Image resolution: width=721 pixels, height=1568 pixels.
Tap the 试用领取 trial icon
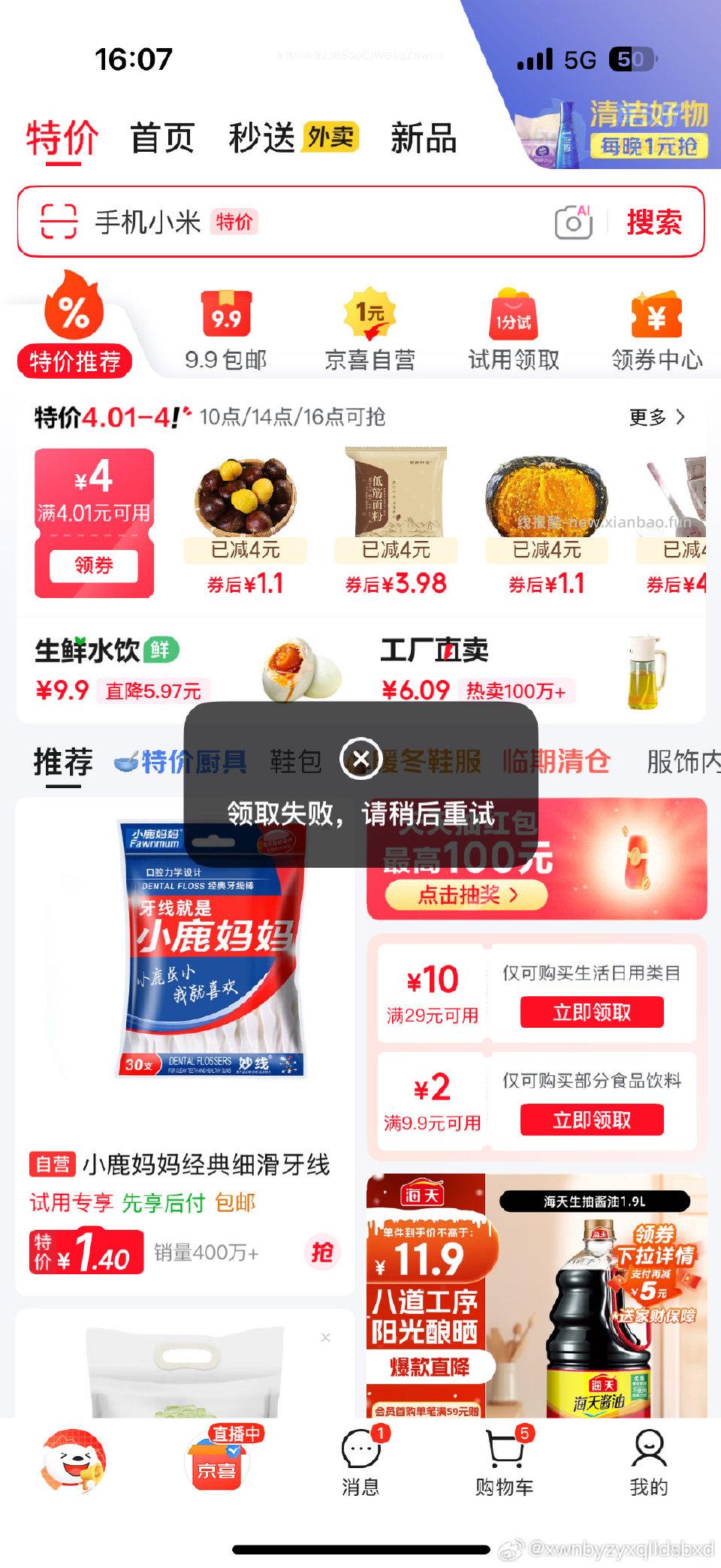[513, 317]
